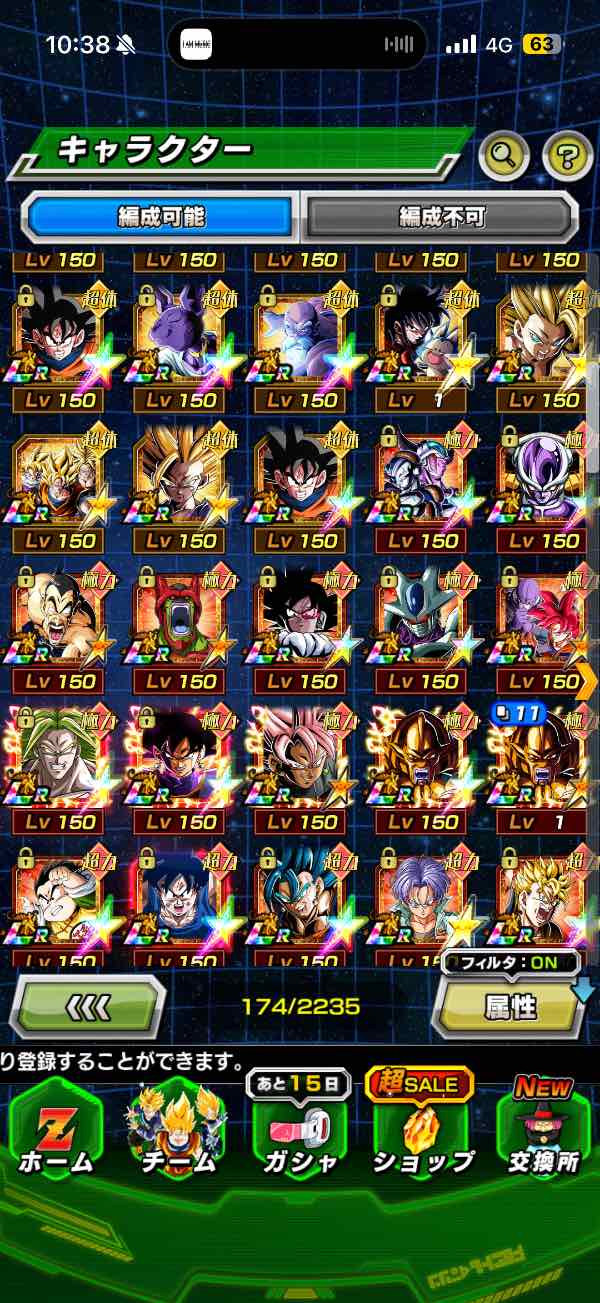Open the 属性 sort button
Image resolution: width=600 pixels, height=1303 pixels.
(510, 1006)
